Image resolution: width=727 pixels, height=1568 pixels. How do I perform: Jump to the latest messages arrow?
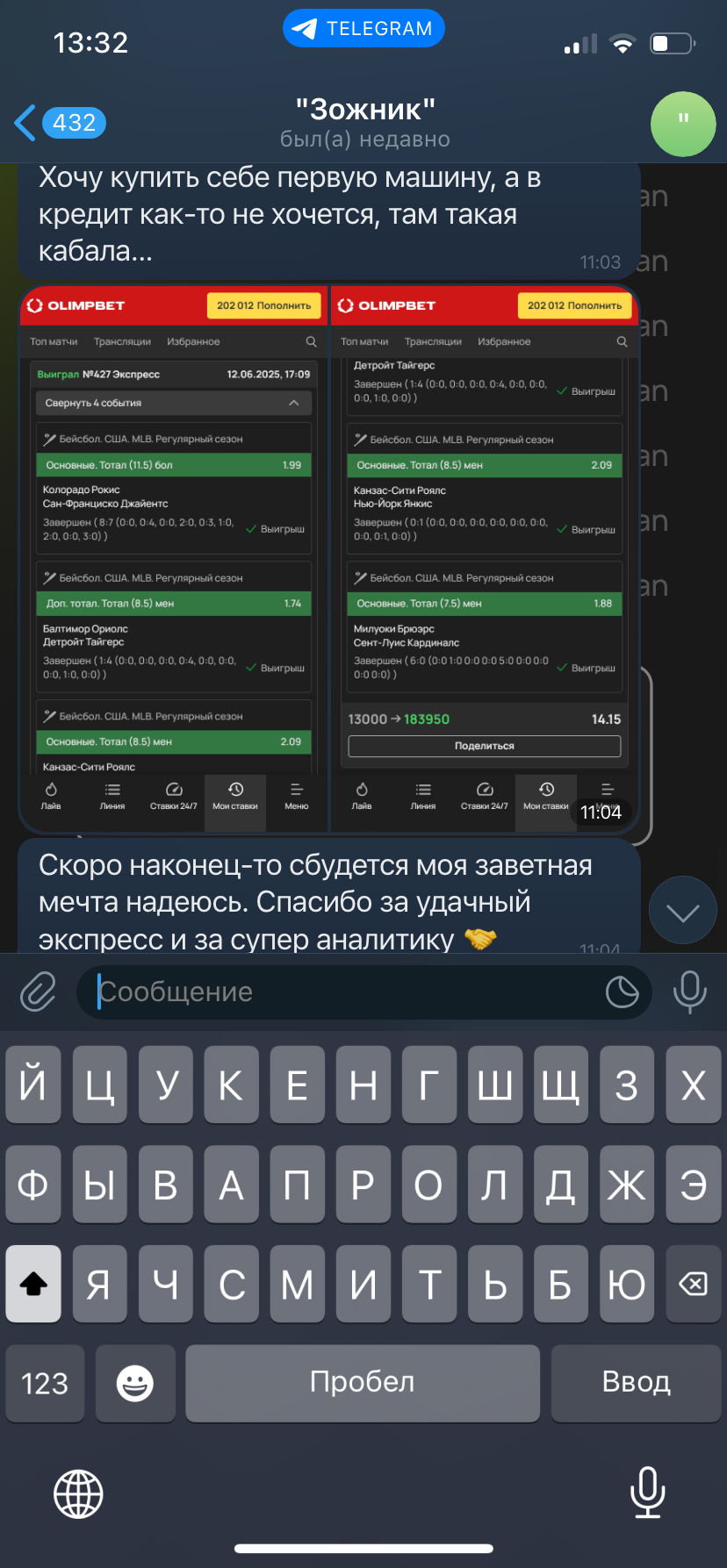point(682,910)
